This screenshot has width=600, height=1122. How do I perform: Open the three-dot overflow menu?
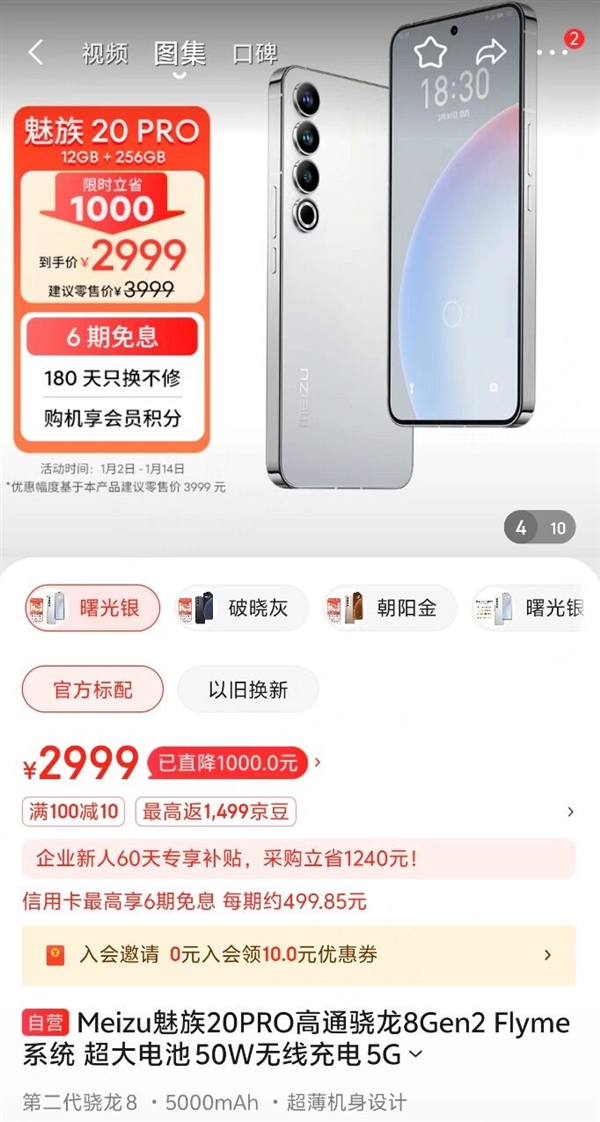[x=551, y=53]
